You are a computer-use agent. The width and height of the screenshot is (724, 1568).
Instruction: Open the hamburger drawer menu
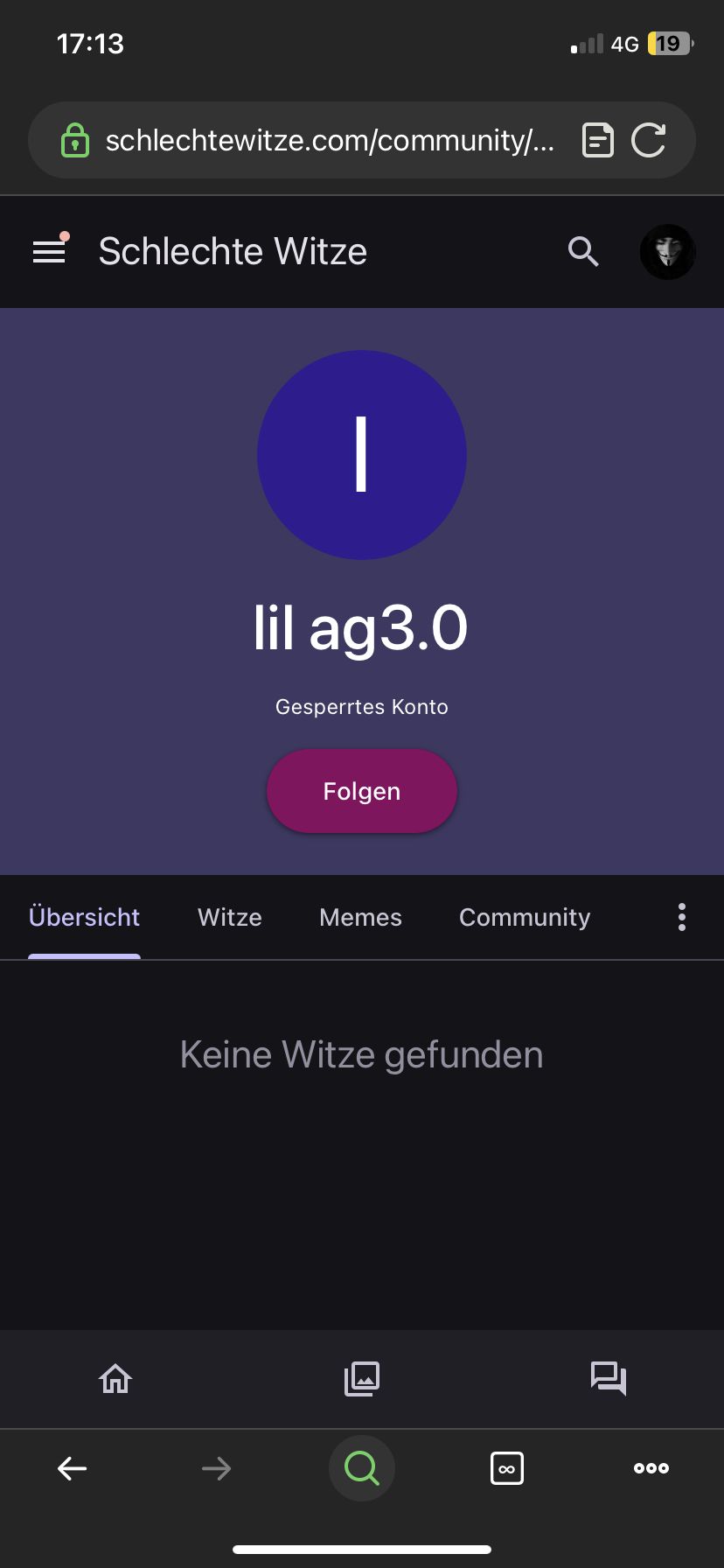click(x=49, y=252)
